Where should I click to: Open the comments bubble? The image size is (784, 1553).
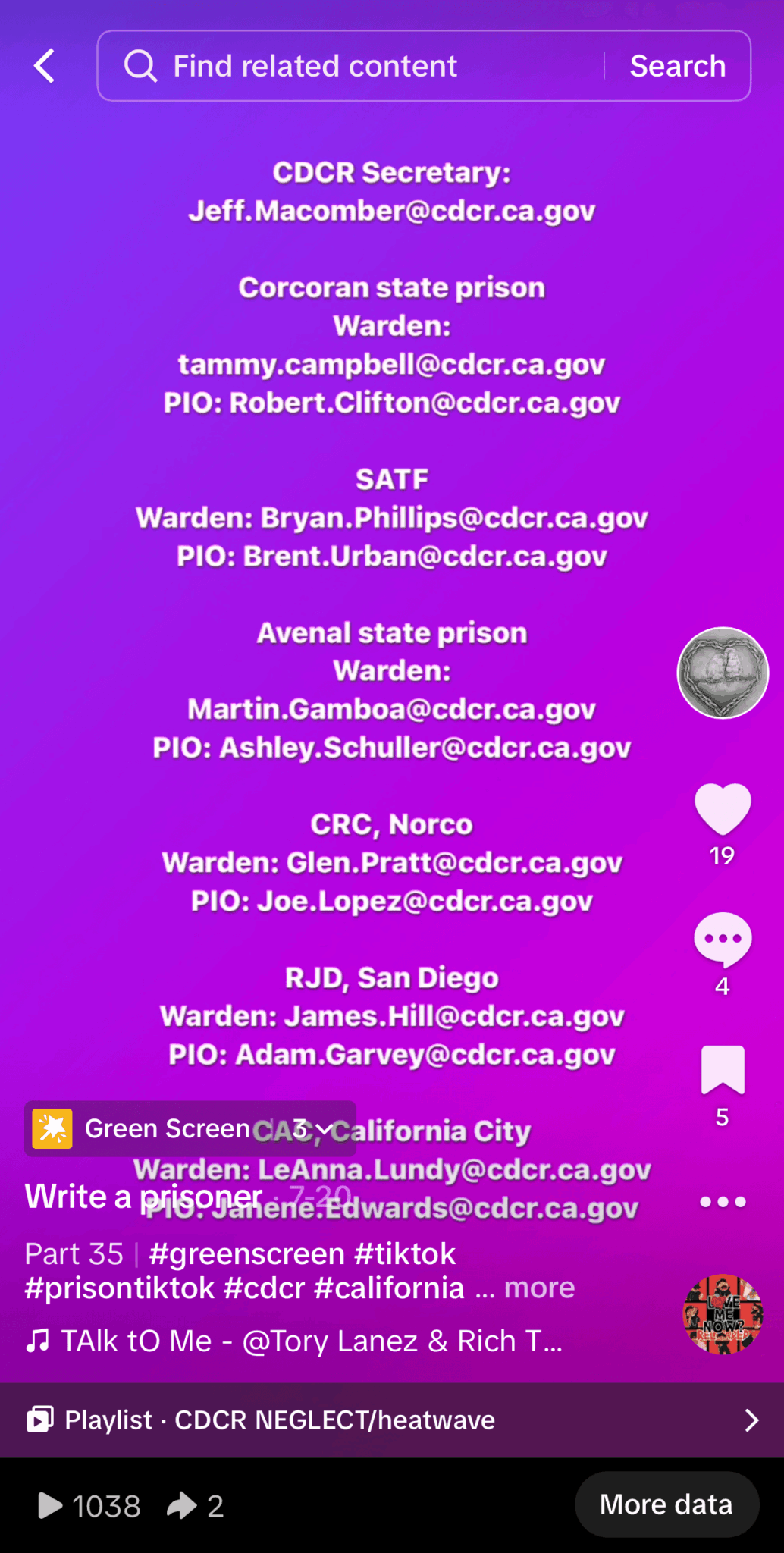(722, 940)
